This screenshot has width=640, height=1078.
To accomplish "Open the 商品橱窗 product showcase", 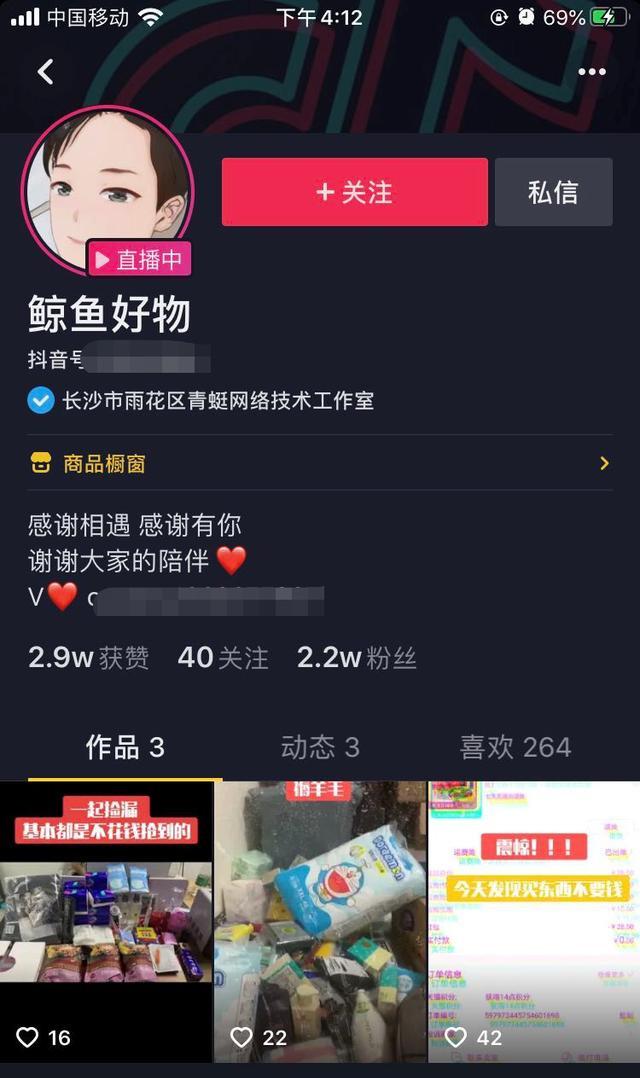I will (x=320, y=463).
